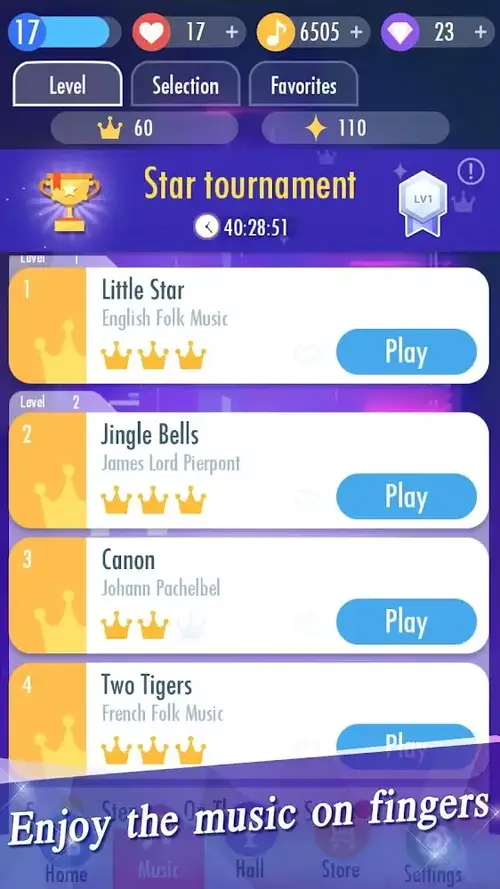The image size is (500, 889).
Task: Open the Two Tigers song card
Action: [x=249, y=717]
